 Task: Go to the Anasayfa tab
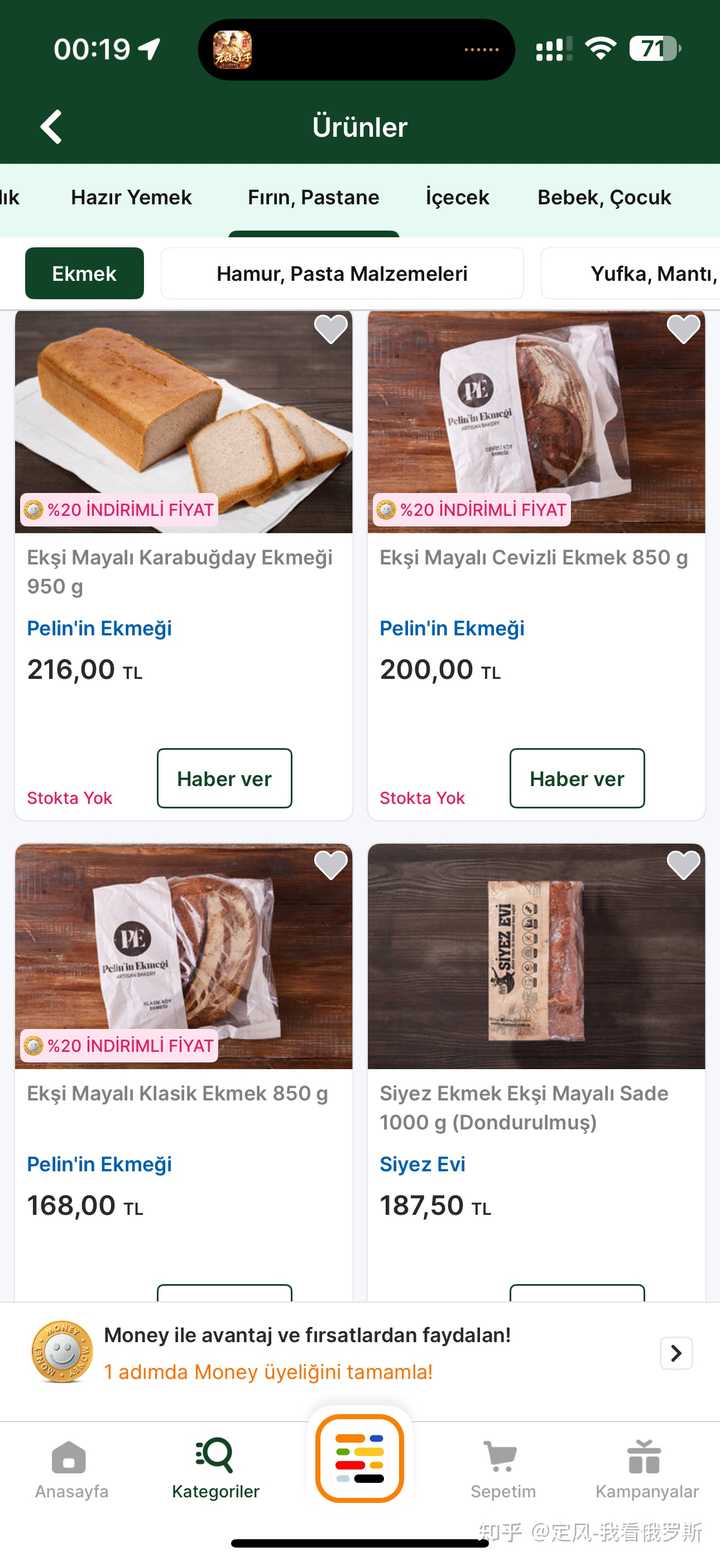pos(71,1470)
